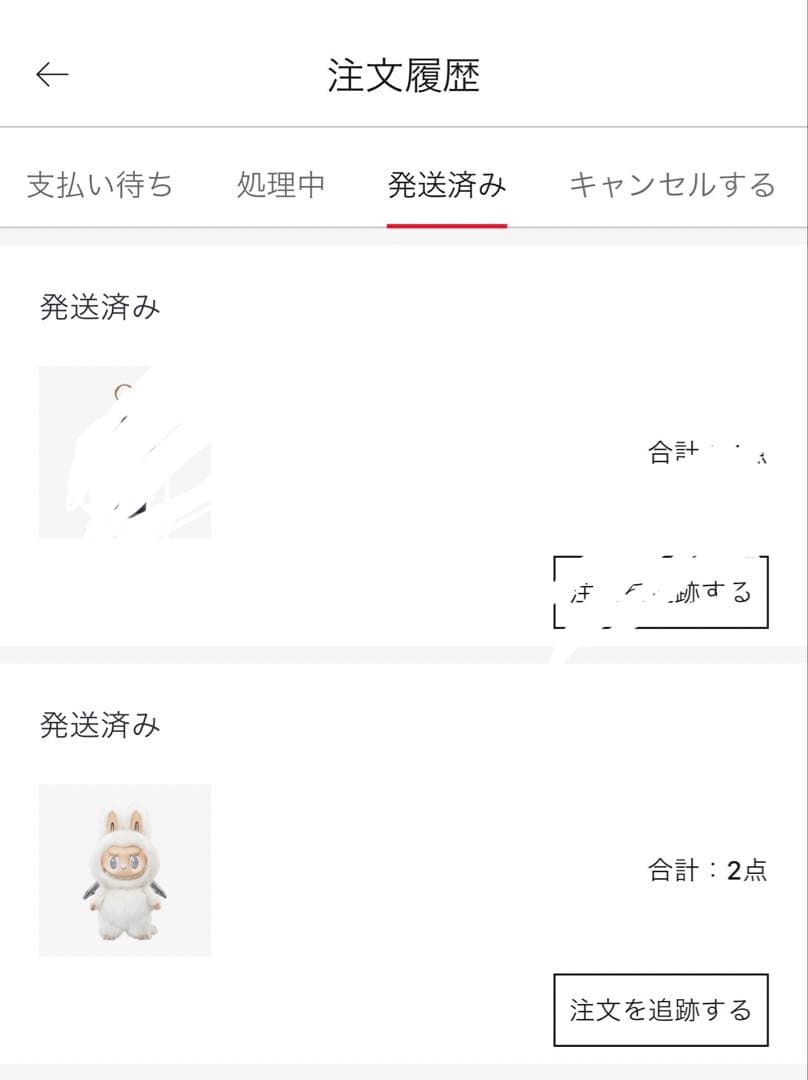Tap 合計：2点 on the second order

[706, 870]
